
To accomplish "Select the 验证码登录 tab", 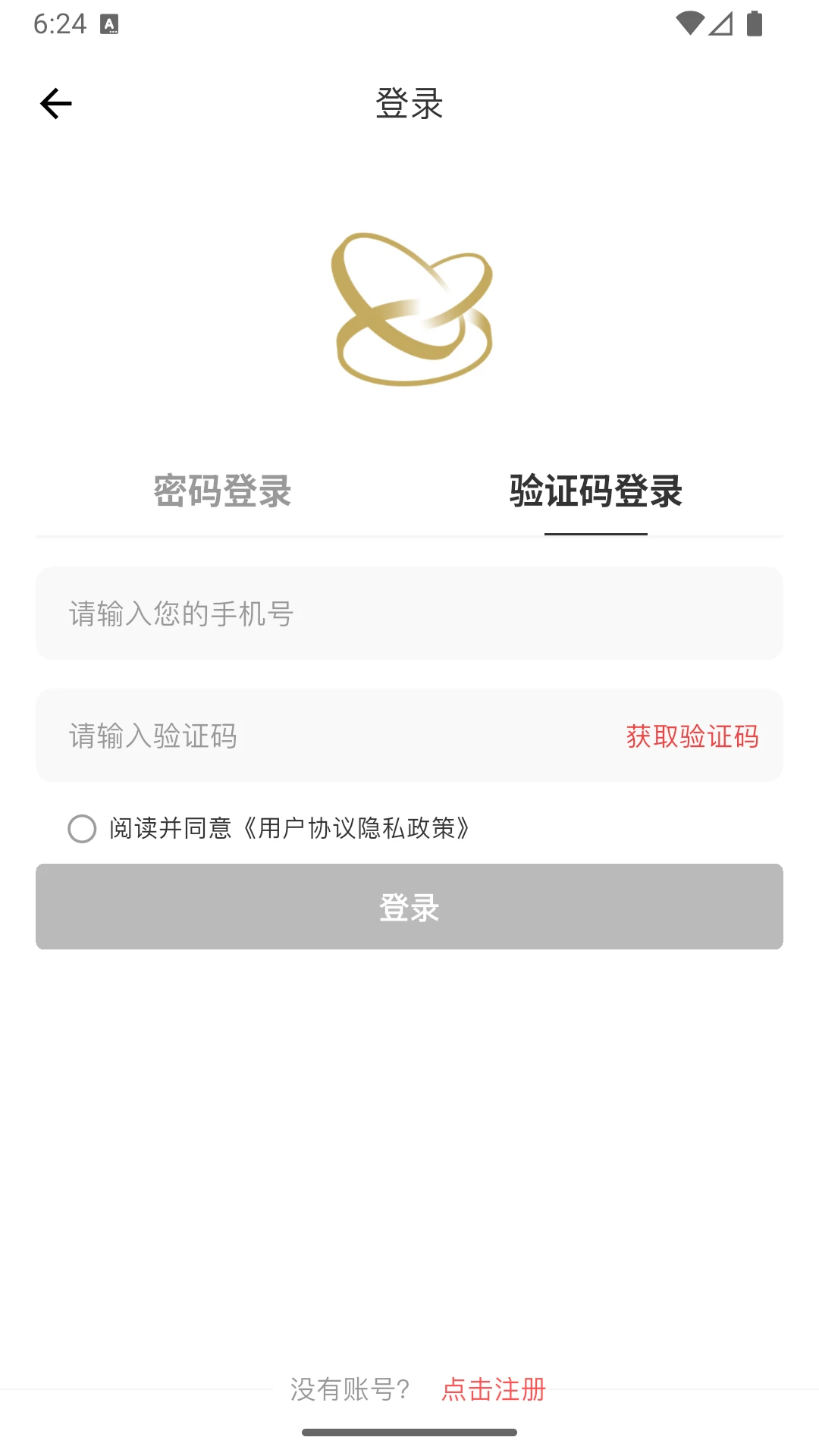I will [595, 491].
